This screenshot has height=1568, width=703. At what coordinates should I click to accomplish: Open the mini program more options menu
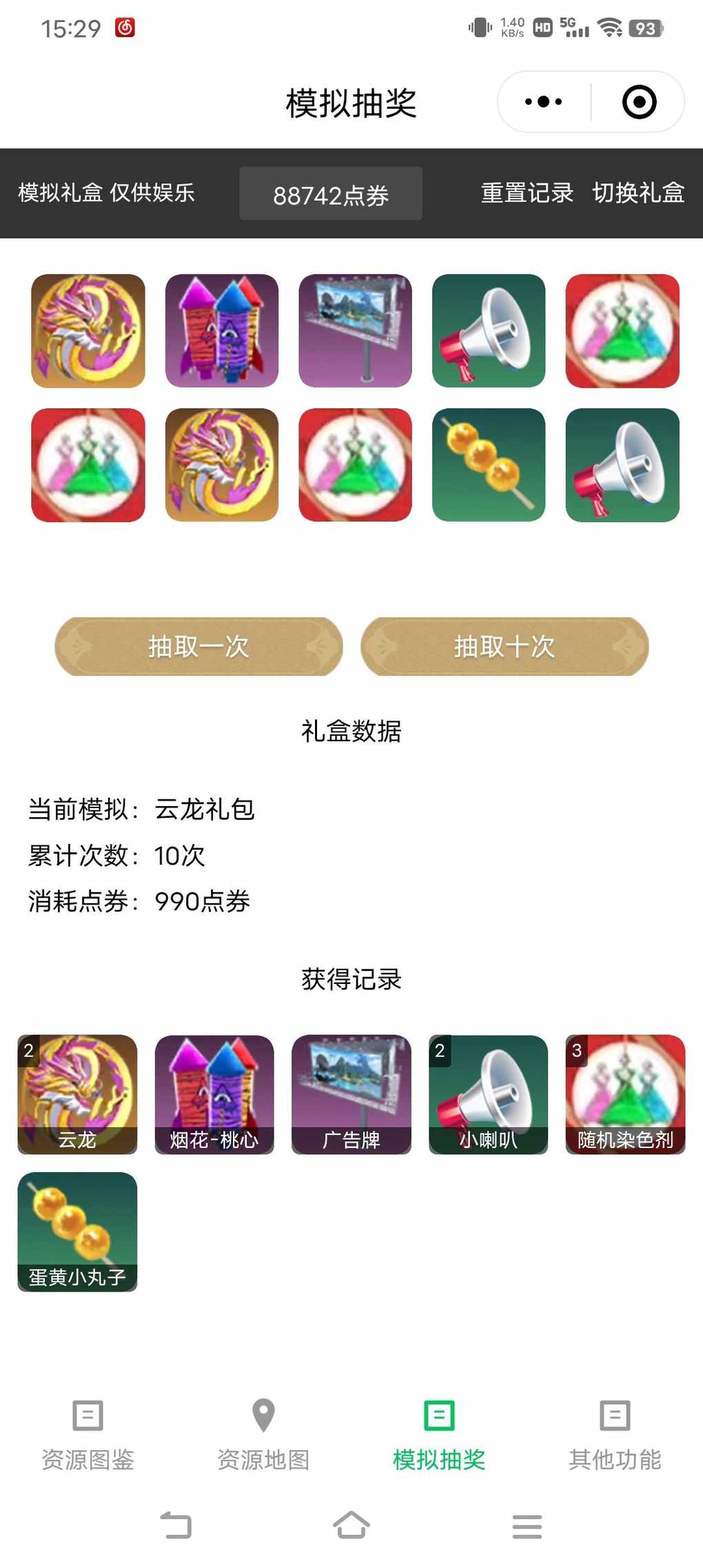(x=543, y=102)
